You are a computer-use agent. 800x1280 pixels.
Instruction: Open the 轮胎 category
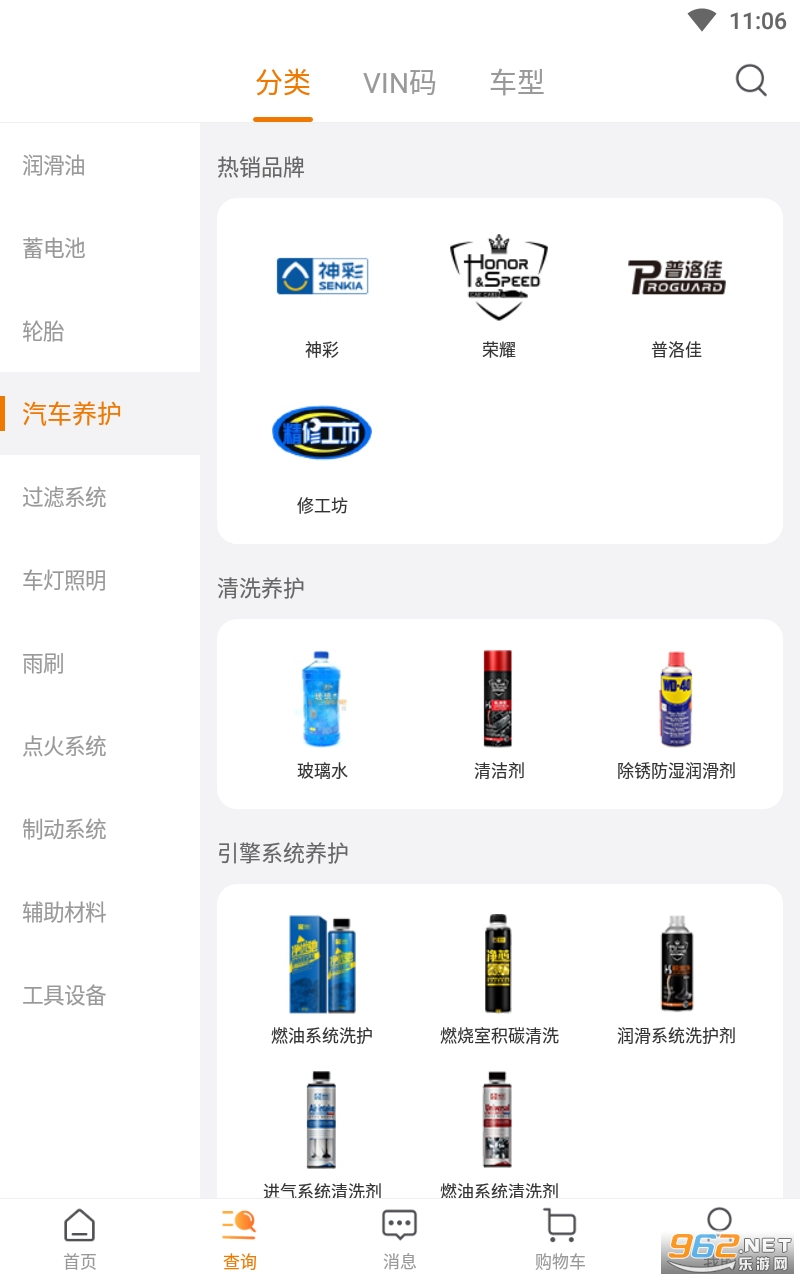pyautogui.click(x=44, y=332)
